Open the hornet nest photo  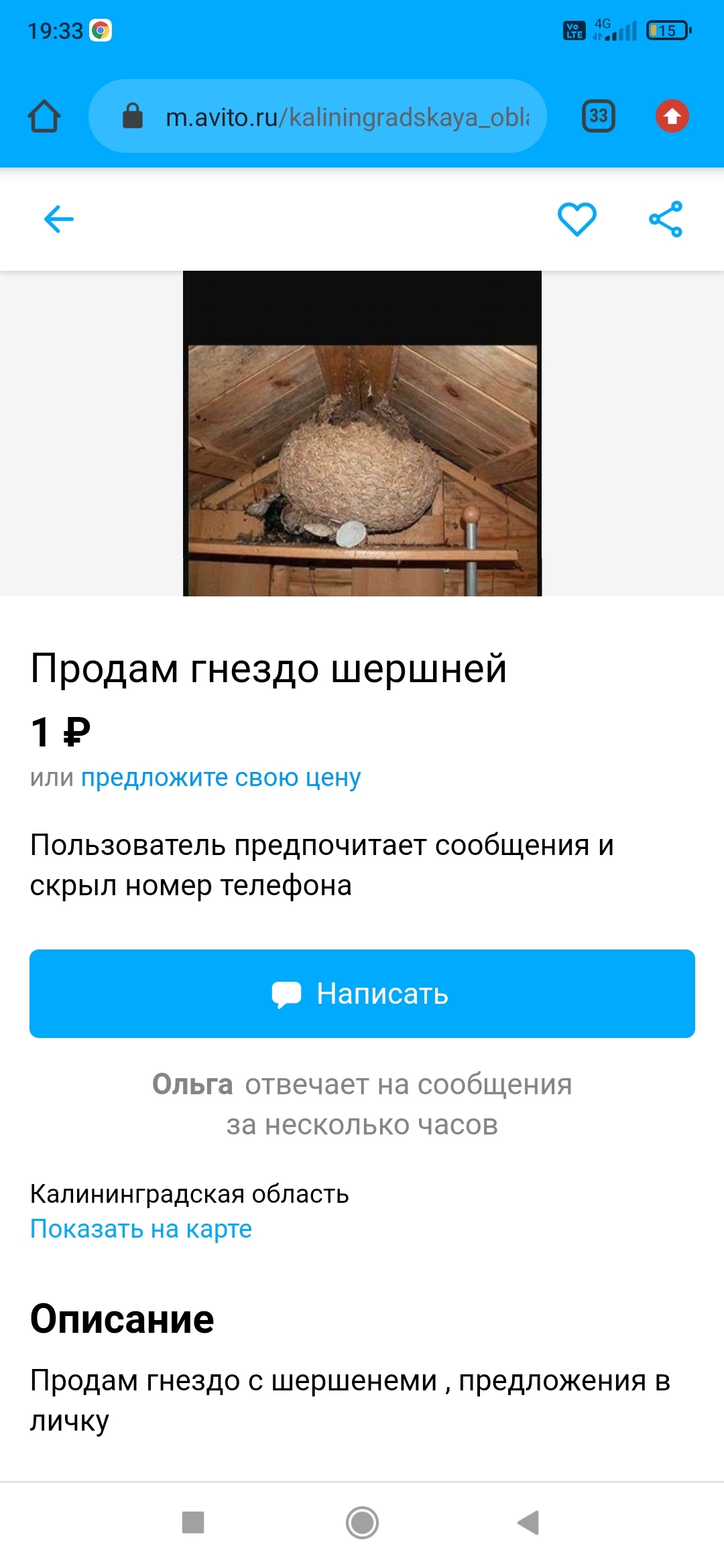[x=362, y=434]
